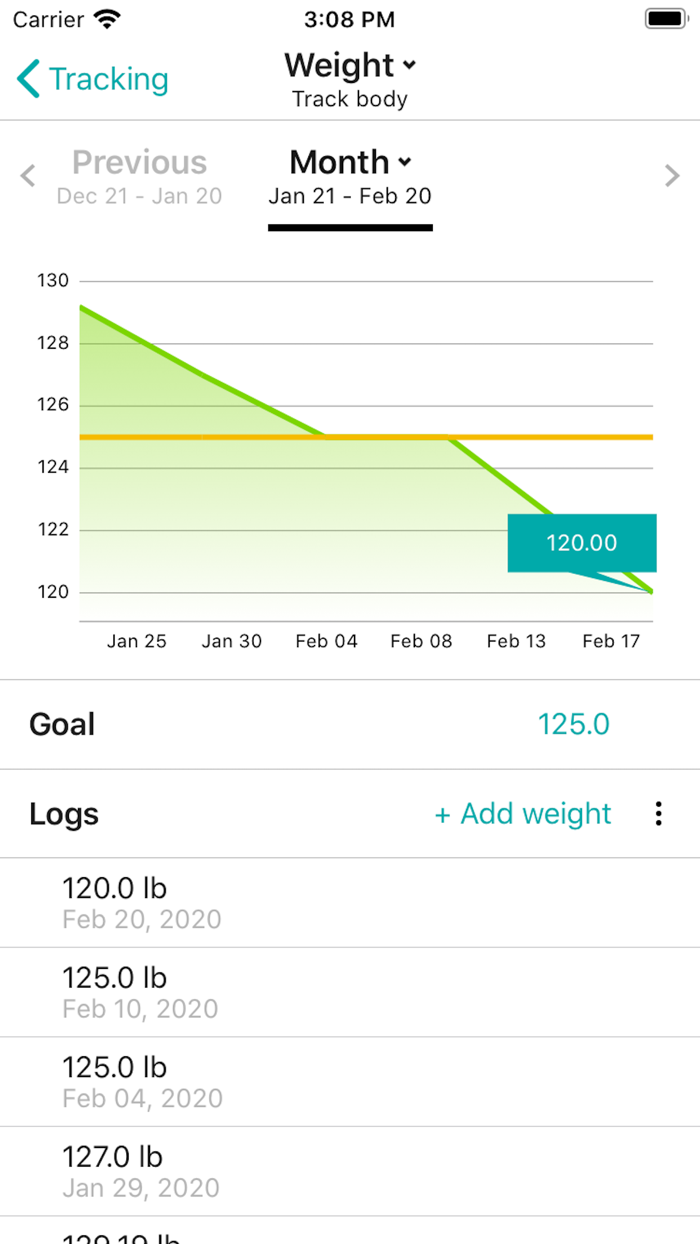Open the Weight metric dropdown
The width and height of the screenshot is (700, 1244).
[x=349, y=66]
